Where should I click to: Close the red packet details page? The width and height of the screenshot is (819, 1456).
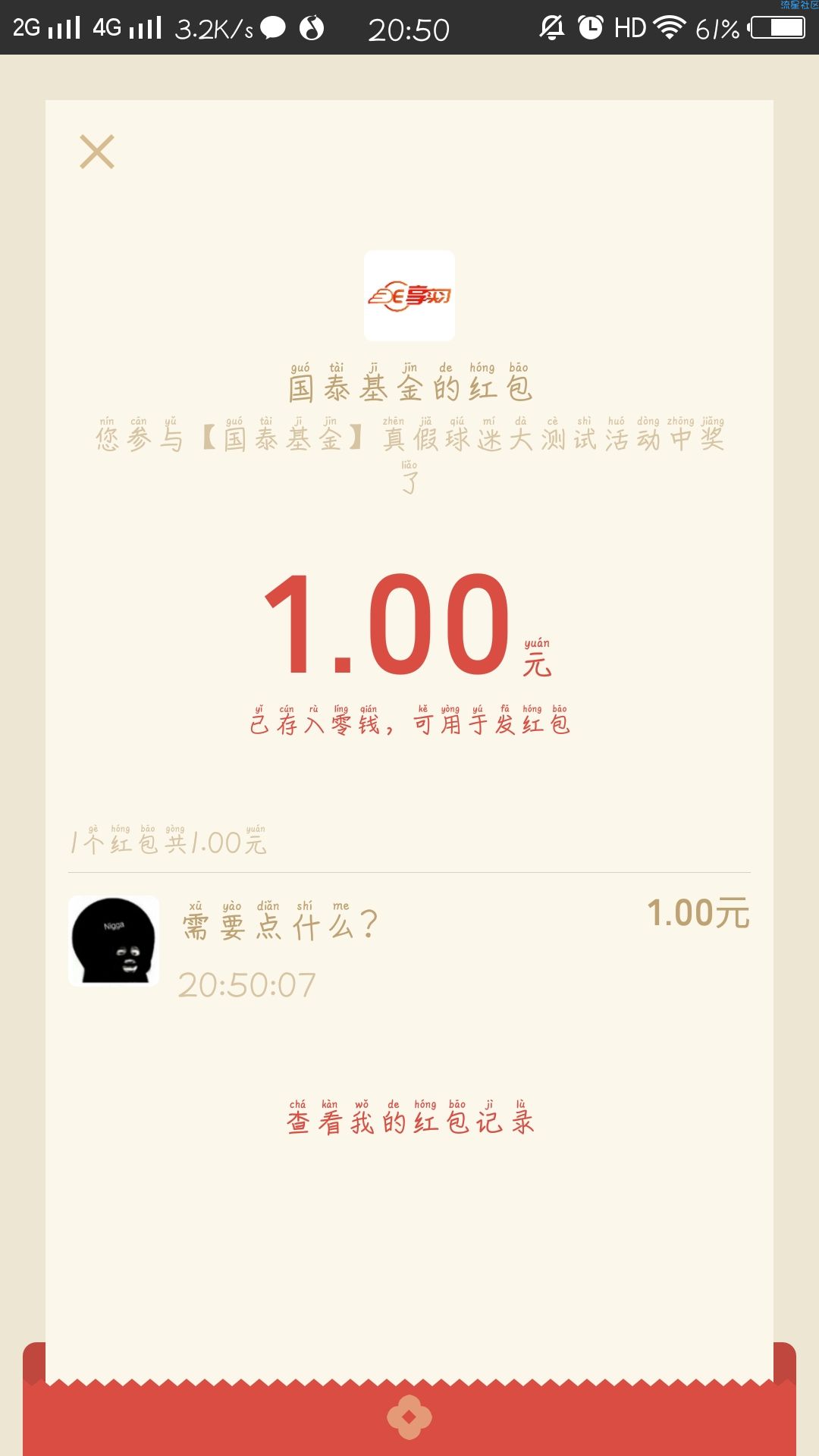(x=97, y=152)
